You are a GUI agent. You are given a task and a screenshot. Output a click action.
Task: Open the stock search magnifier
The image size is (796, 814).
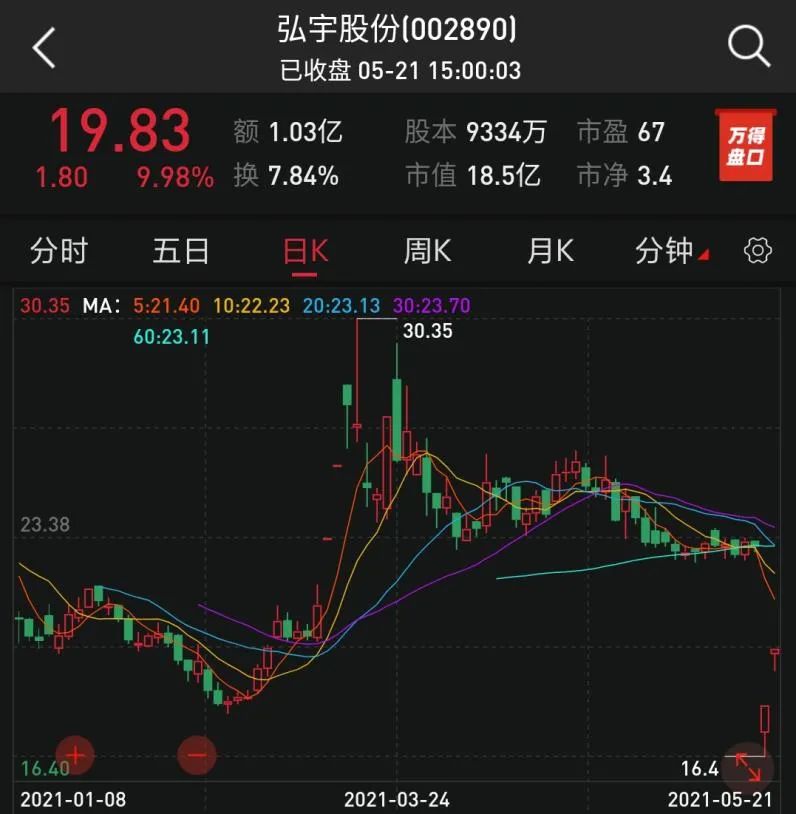pos(748,46)
